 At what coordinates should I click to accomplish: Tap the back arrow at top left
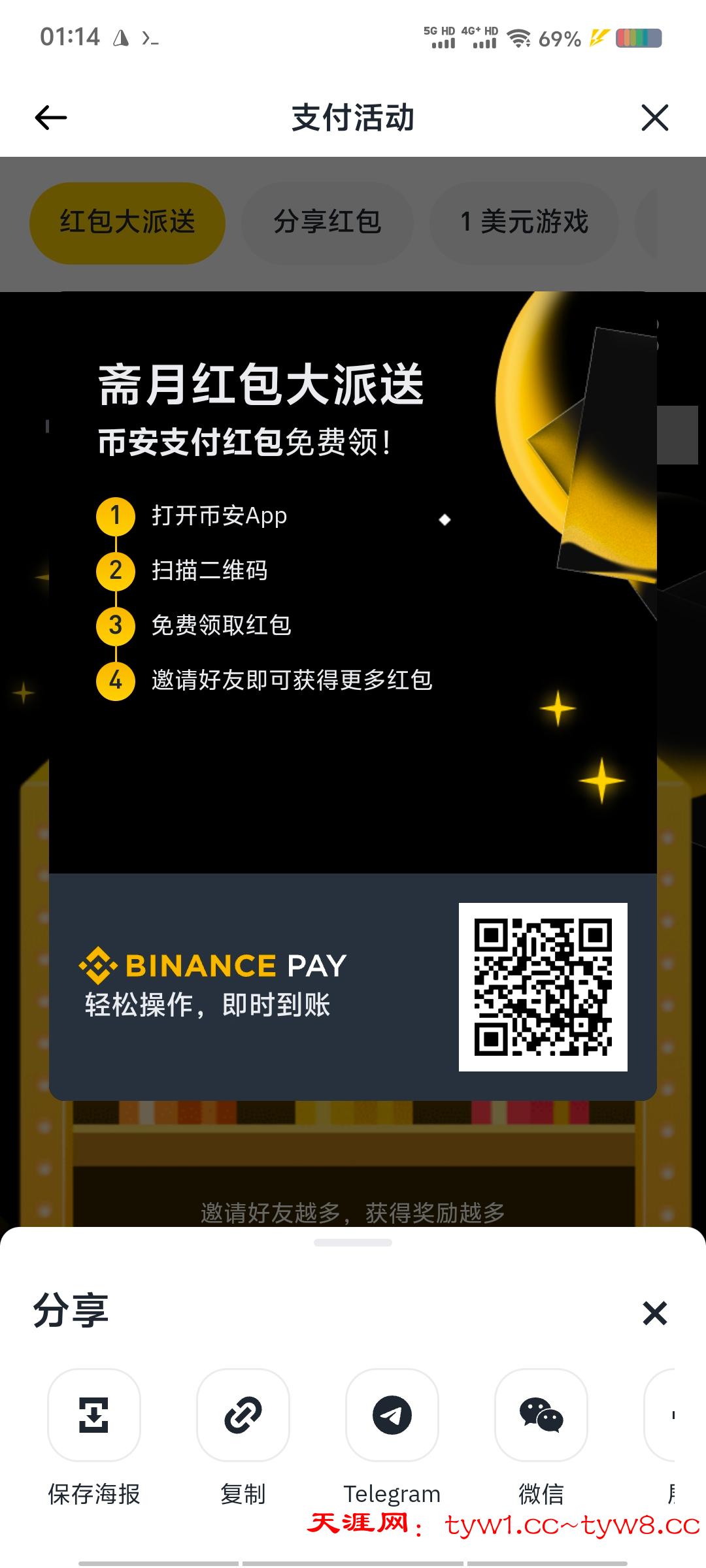point(50,118)
